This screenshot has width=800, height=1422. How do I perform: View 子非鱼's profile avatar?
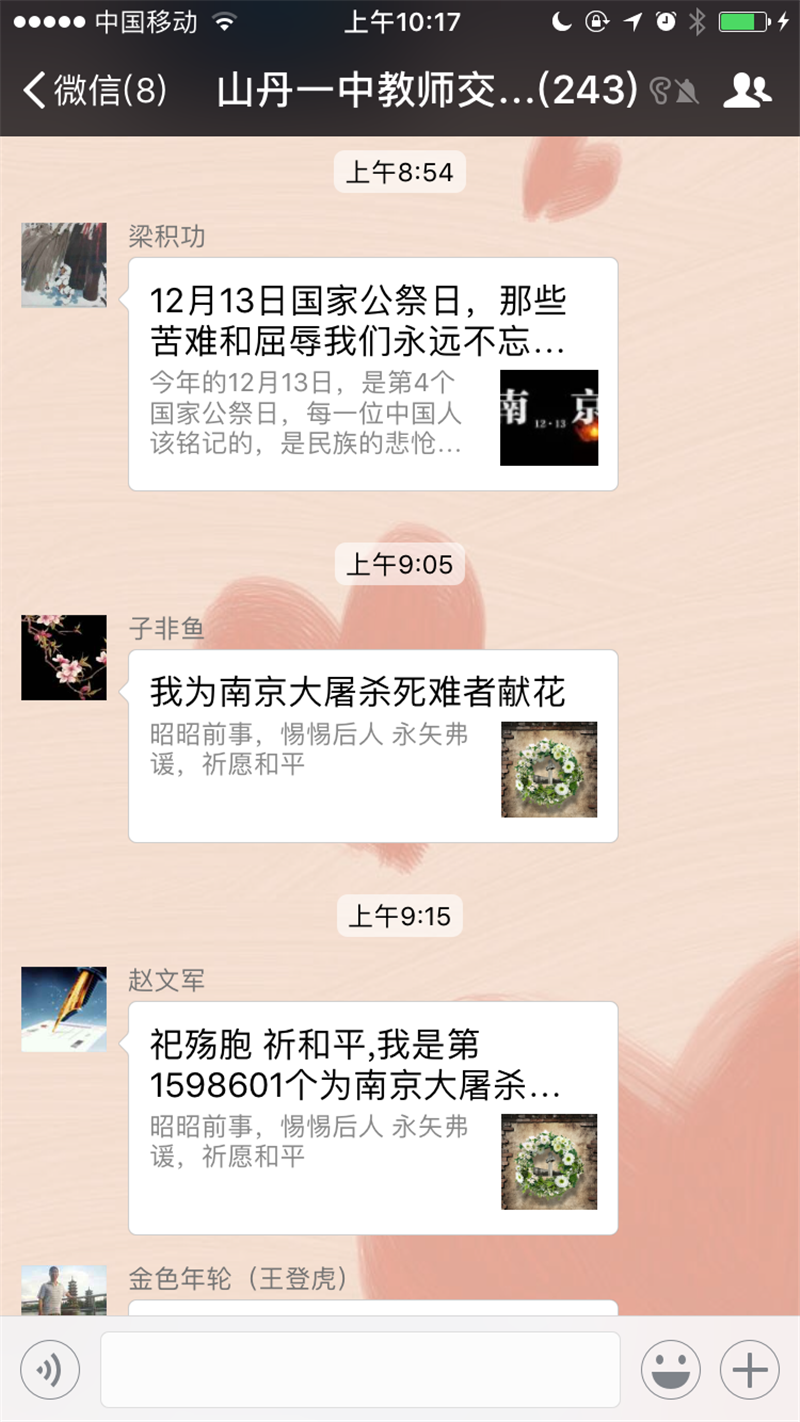click(x=64, y=657)
